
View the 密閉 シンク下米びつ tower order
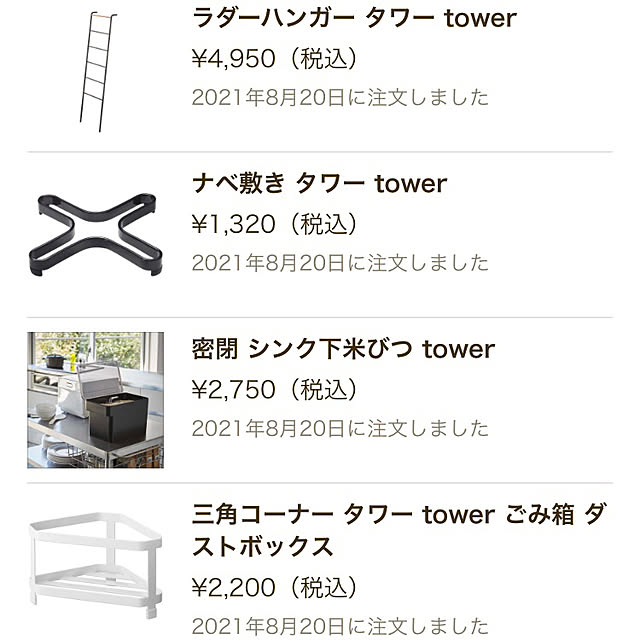click(x=343, y=349)
